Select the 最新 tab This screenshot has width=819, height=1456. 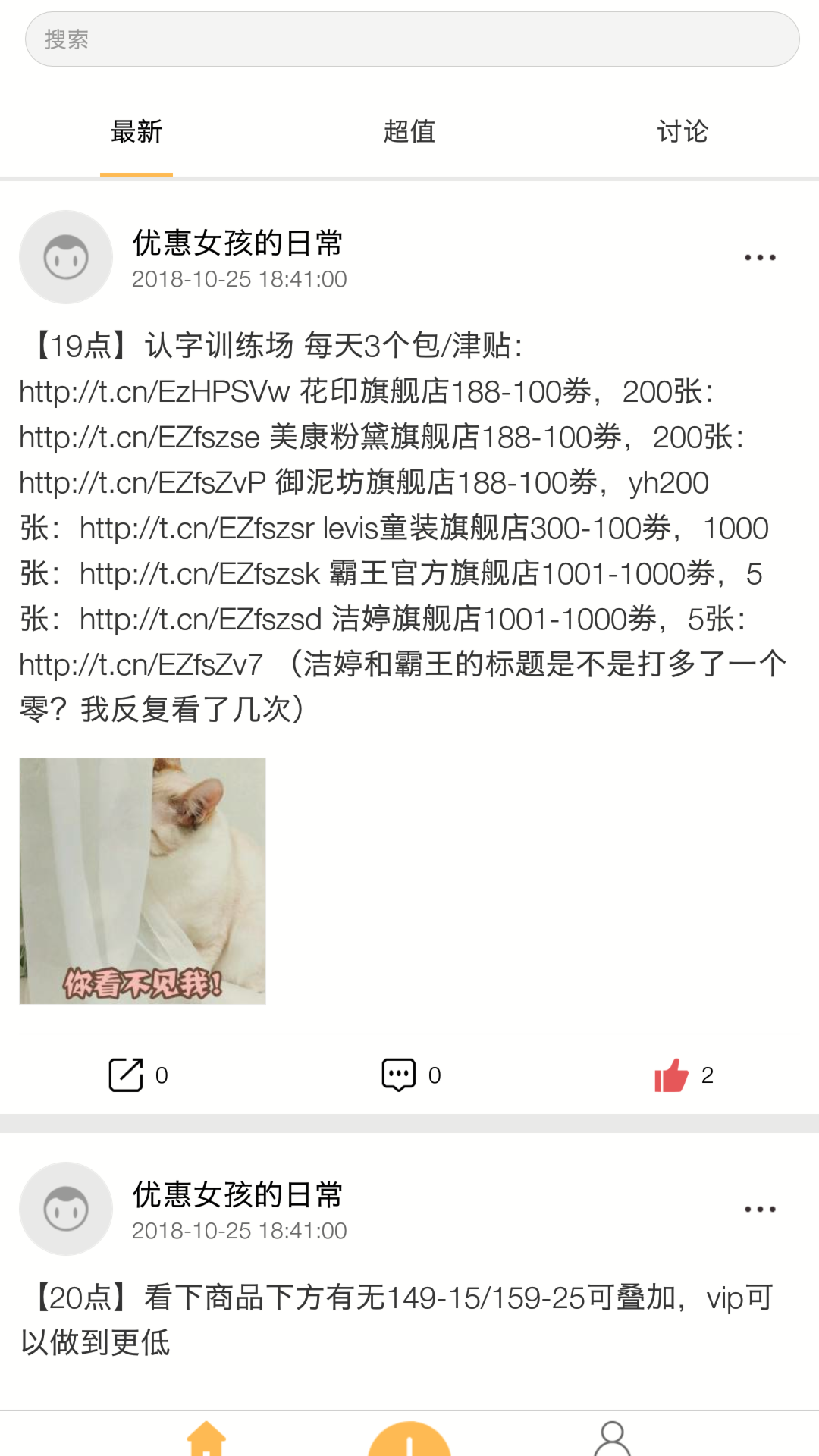click(136, 132)
